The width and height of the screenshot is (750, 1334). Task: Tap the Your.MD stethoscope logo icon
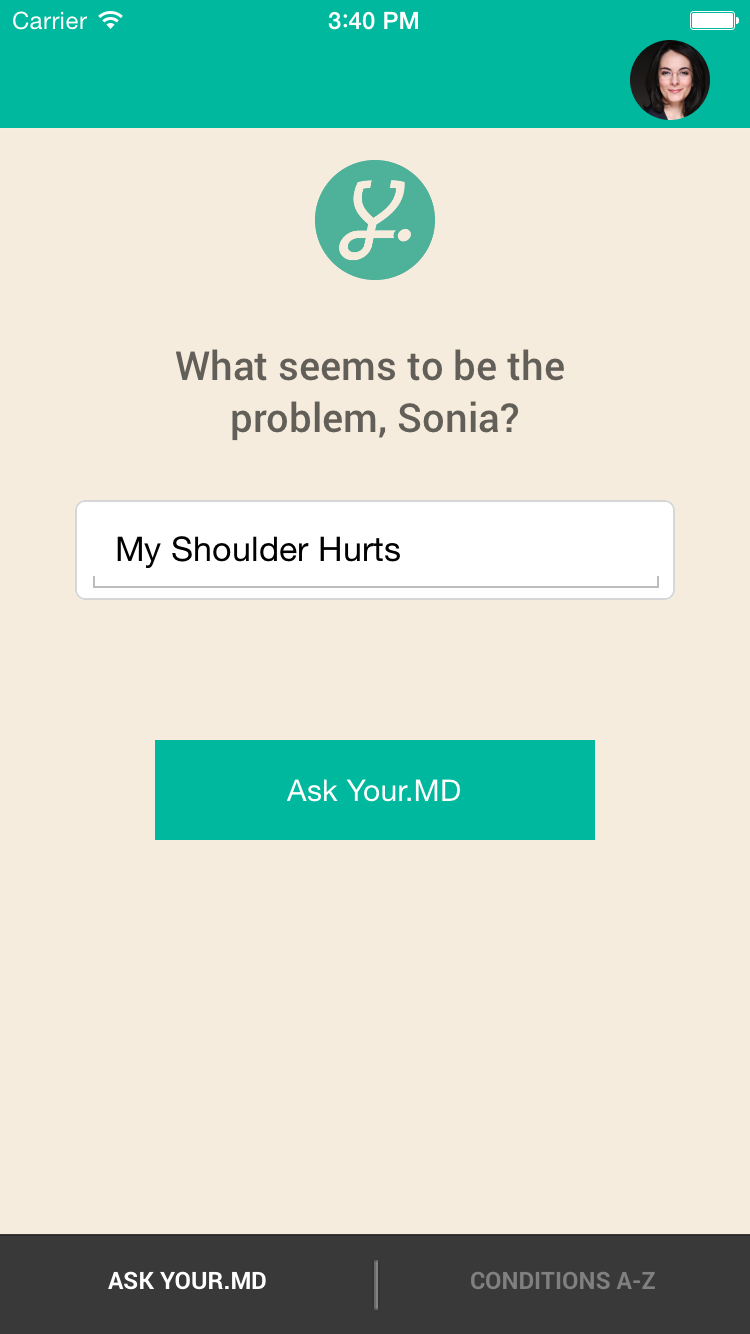375,219
